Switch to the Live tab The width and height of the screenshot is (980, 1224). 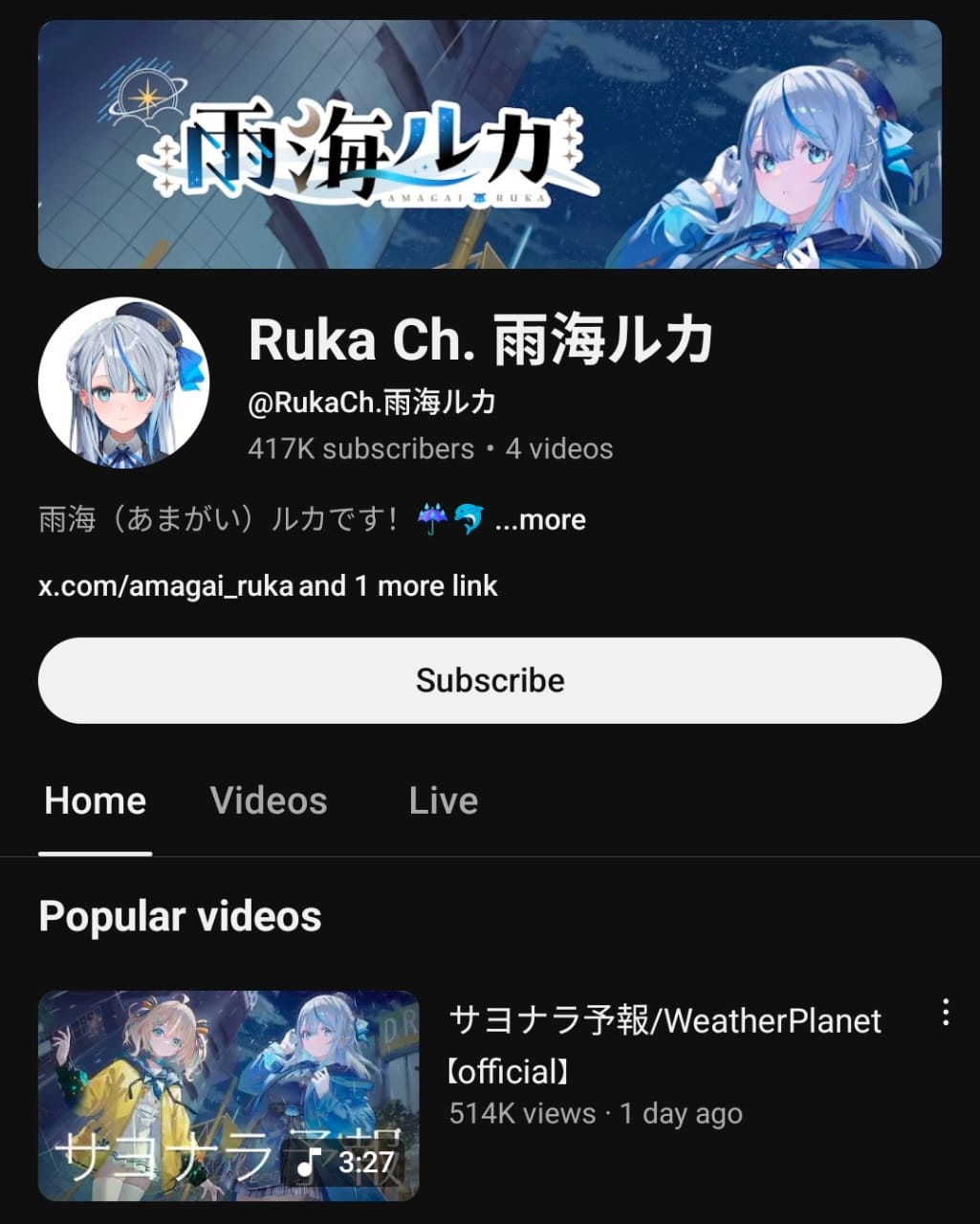click(443, 801)
